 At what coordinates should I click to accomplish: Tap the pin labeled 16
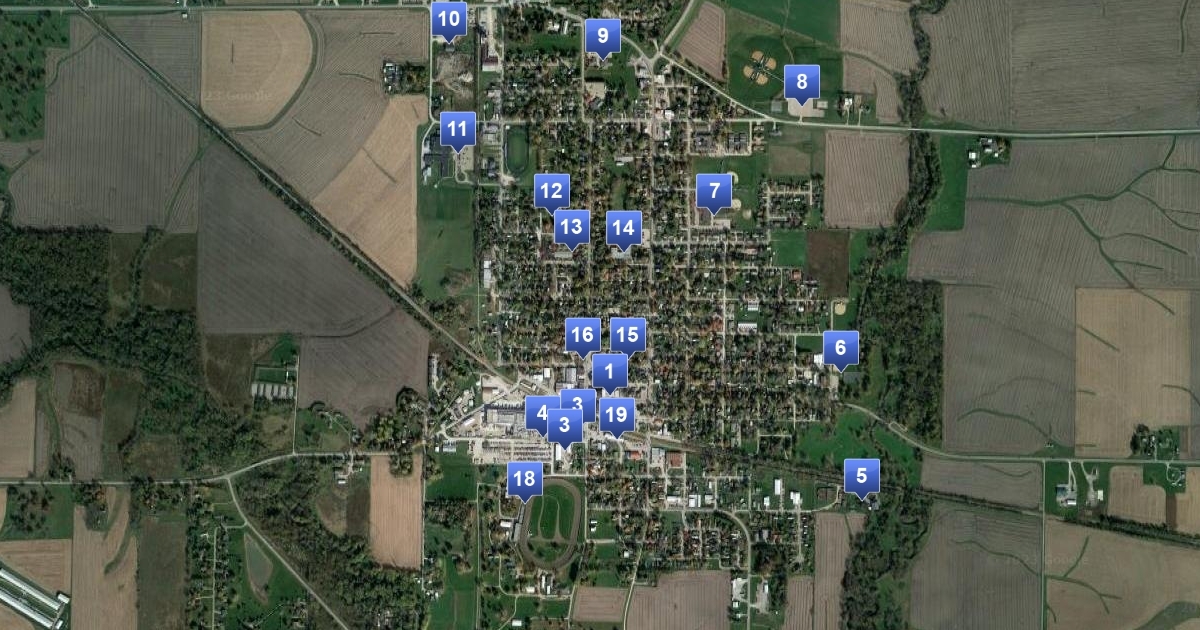(582, 335)
